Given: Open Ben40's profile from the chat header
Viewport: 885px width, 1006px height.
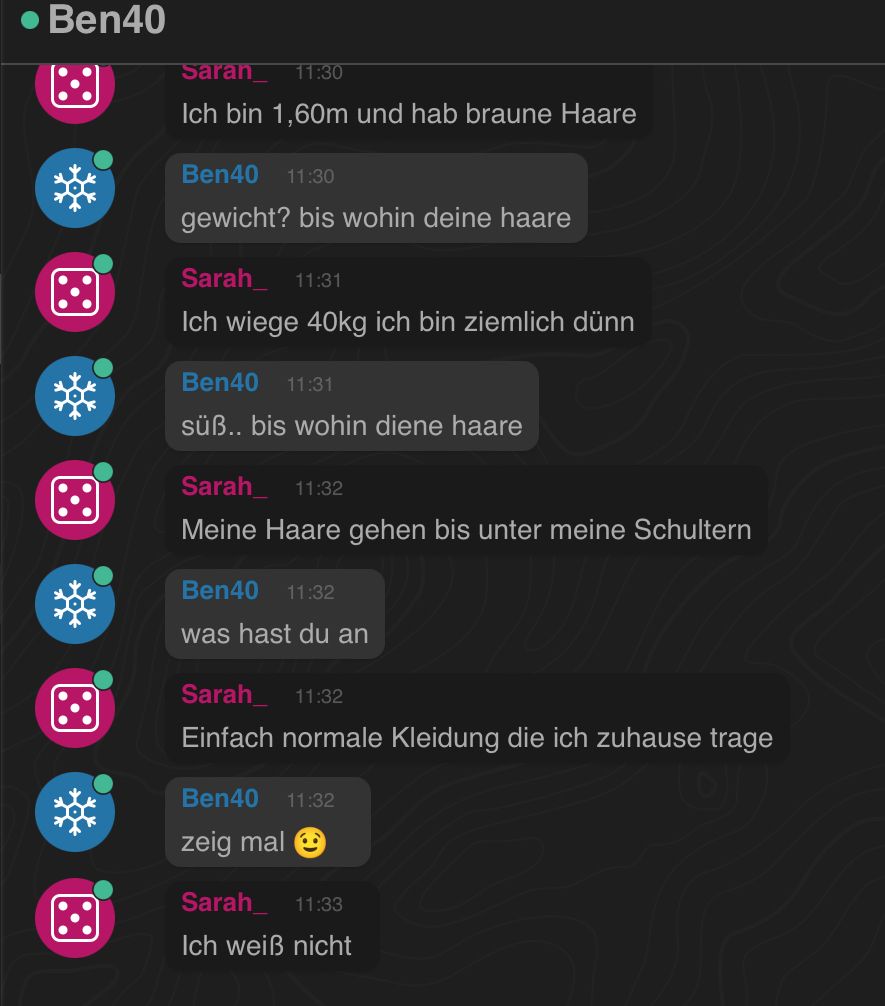Looking at the screenshot, I should [106, 20].
